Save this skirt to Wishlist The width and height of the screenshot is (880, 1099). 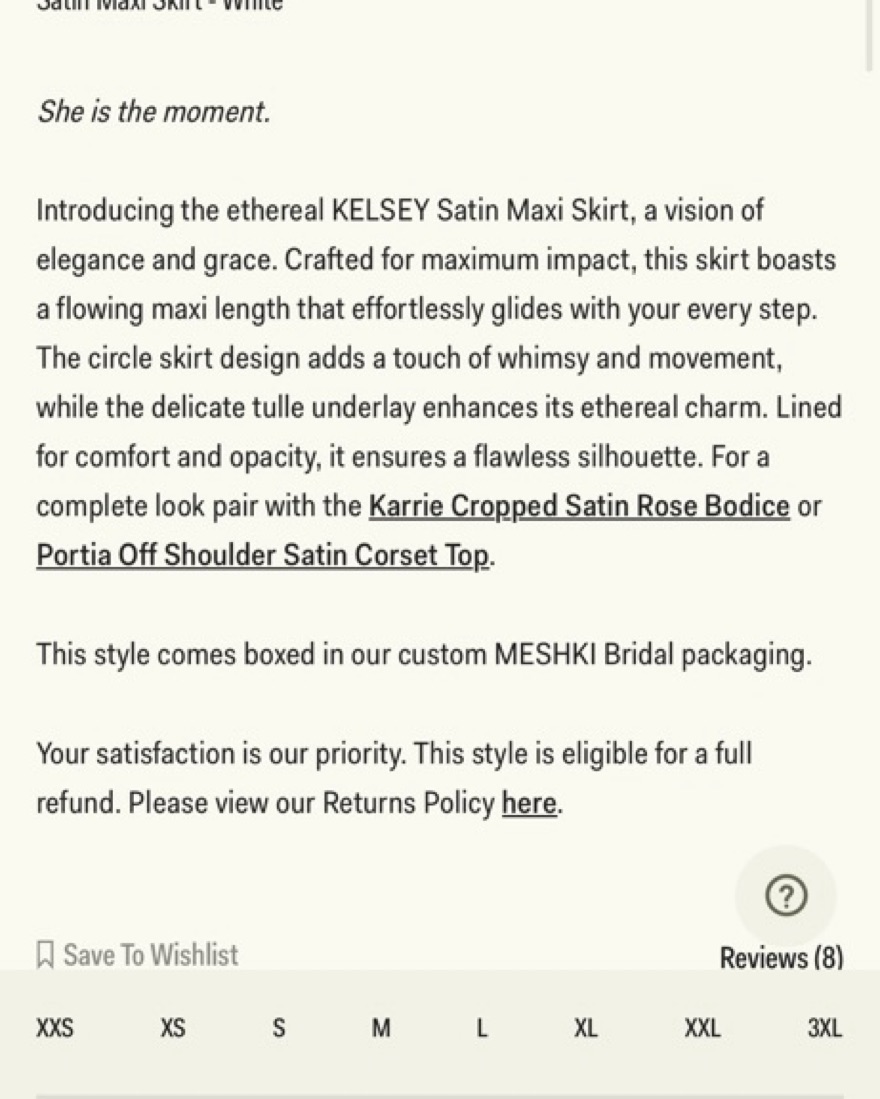click(x=137, y=955)
